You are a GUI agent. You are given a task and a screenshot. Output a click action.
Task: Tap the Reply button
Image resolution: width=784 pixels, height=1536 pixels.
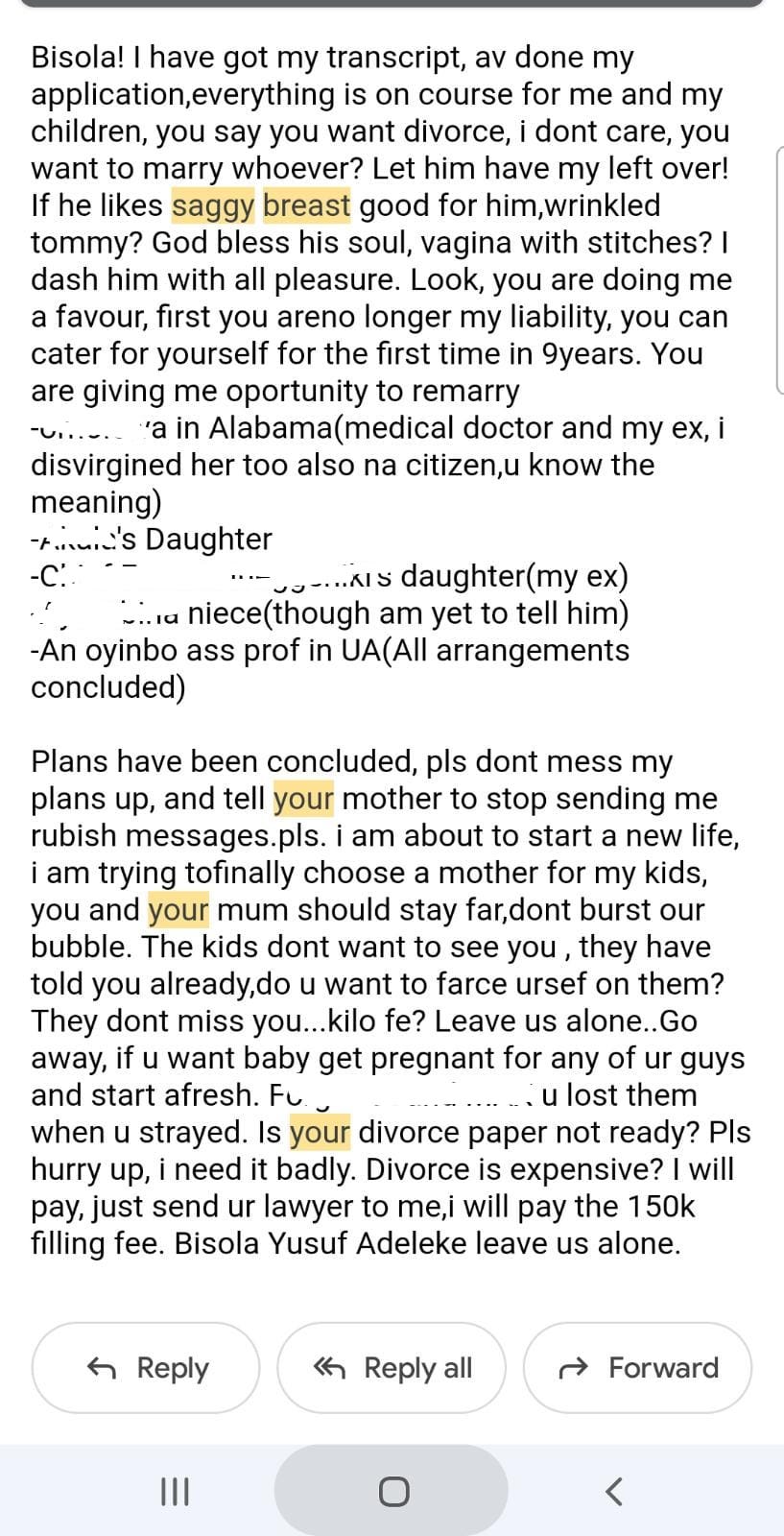tap(146, 1367)
